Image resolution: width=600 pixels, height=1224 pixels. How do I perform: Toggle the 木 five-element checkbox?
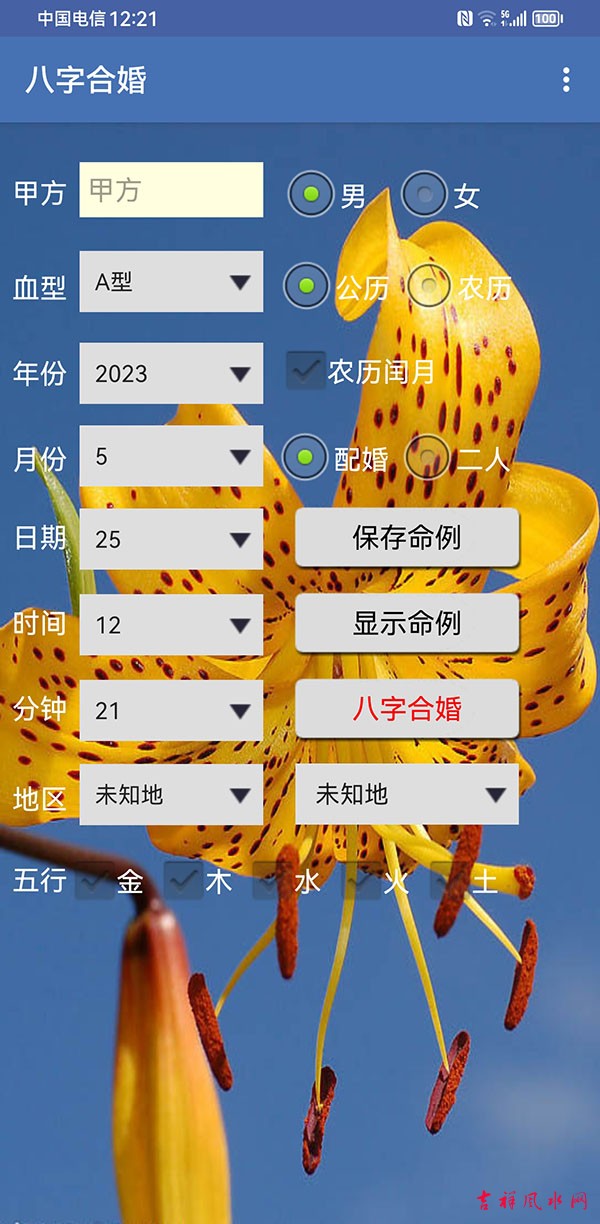pyautogui.click(x=183, y=881)
